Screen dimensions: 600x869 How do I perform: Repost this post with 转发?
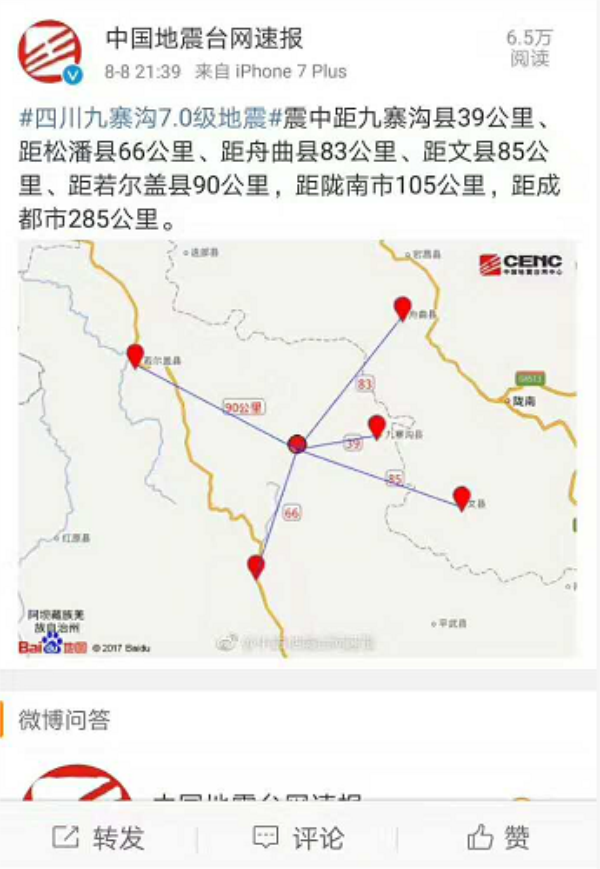click(x=99, y=837)
